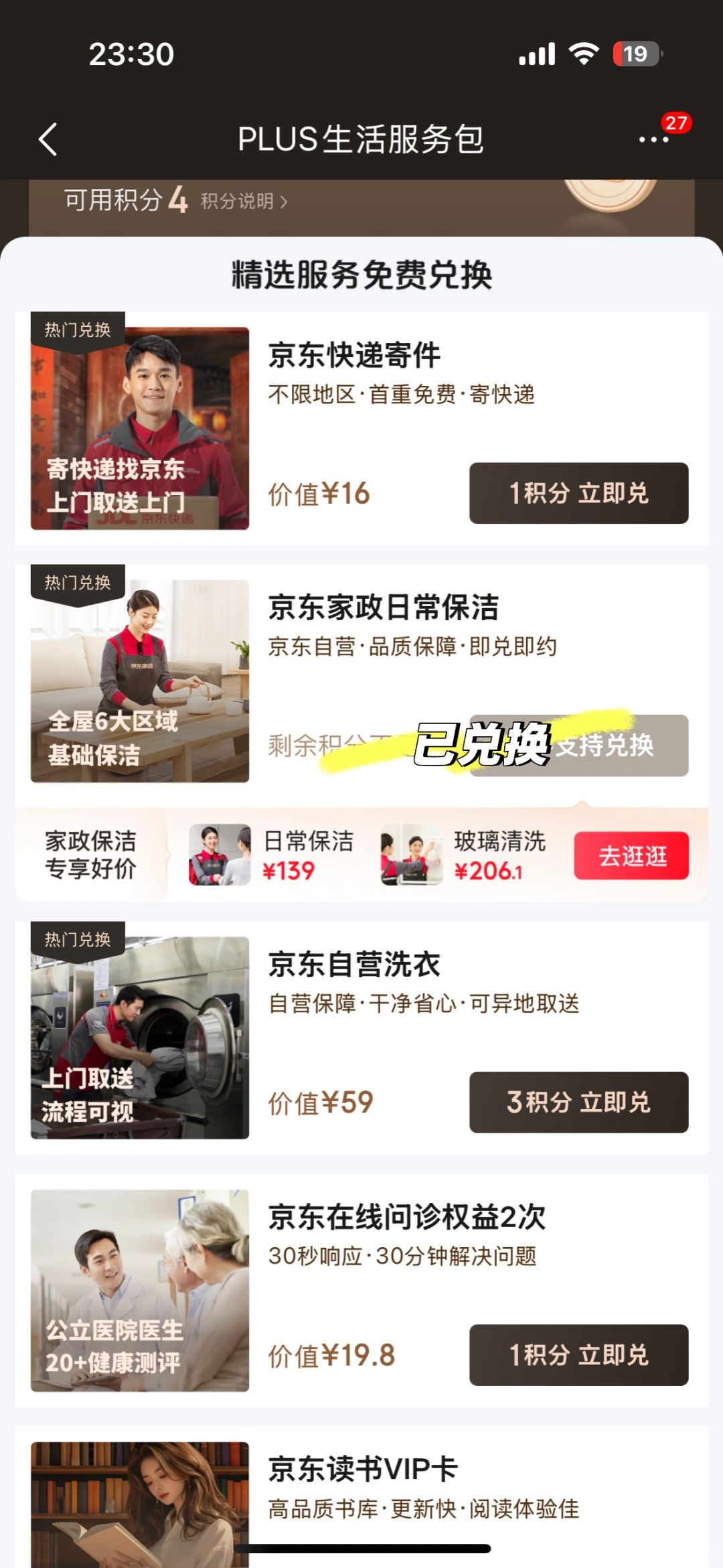
Task: Open the 京东在线问诊权益2次 card
Action: [x=406, y=1218]
